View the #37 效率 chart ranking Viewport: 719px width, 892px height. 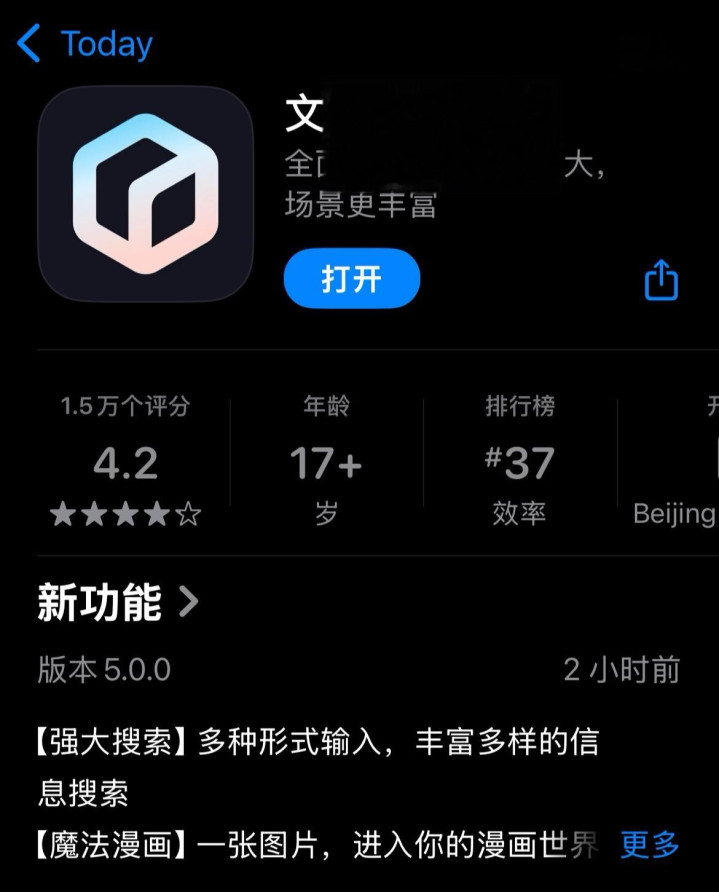coord(520,460)
